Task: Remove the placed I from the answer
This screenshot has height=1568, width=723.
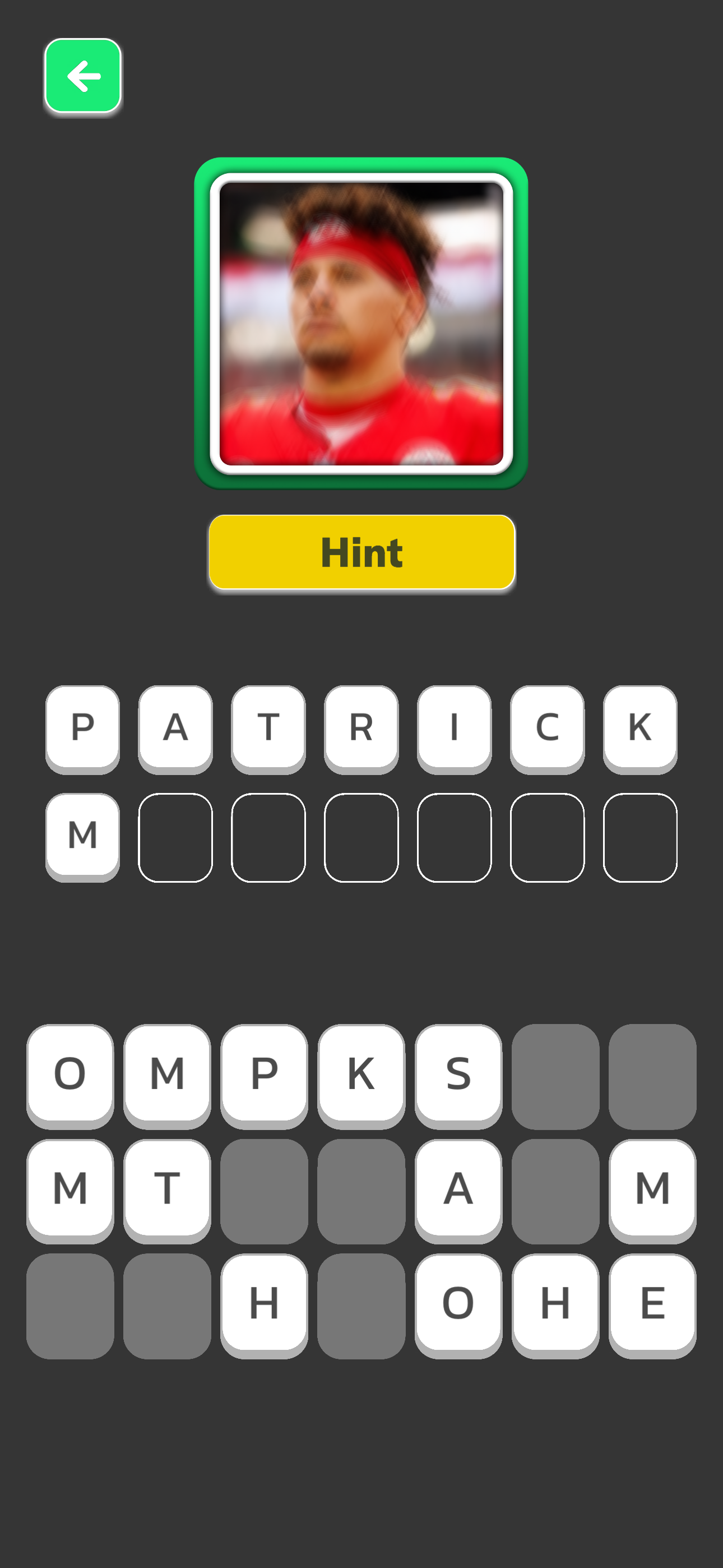Action: pos(454,727)
